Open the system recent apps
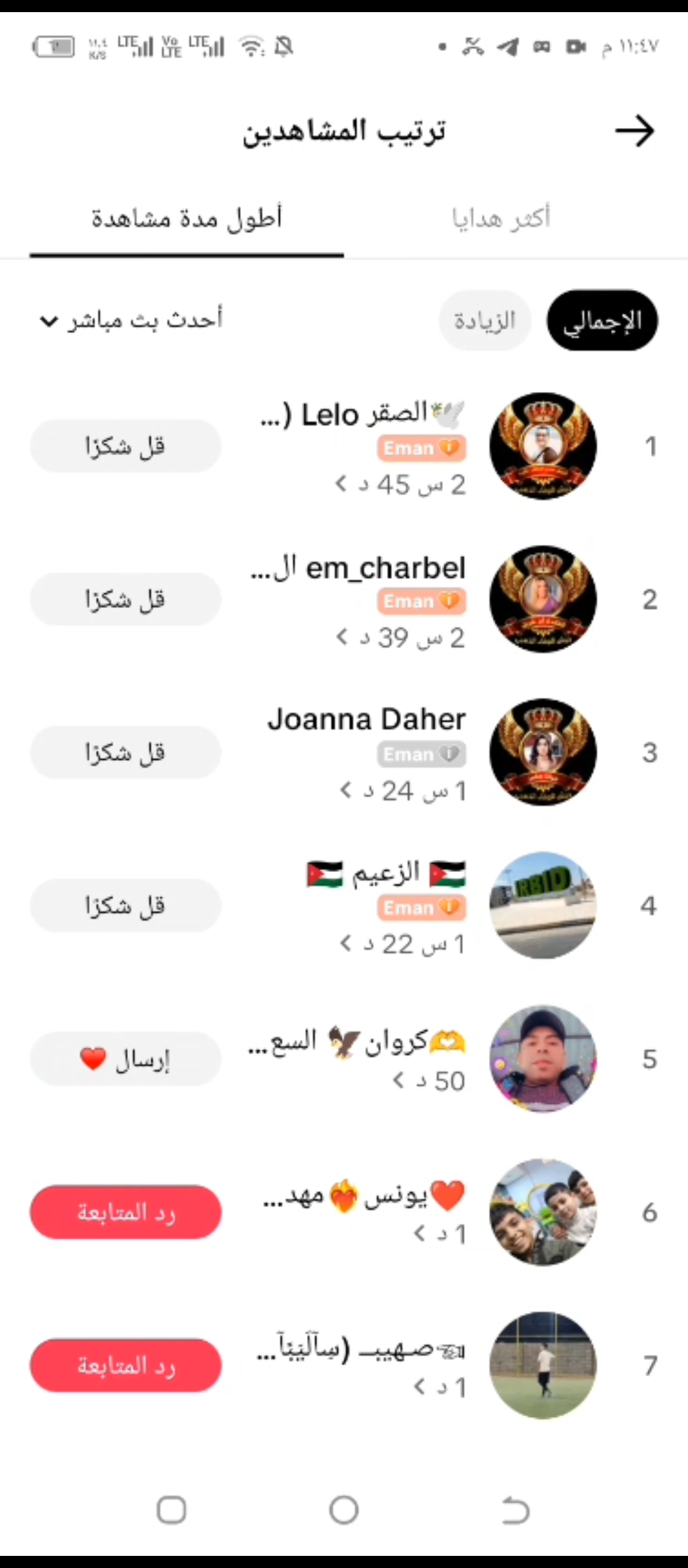The width and height of the screenshot is (688, 1568). (x=171, y=1510)
